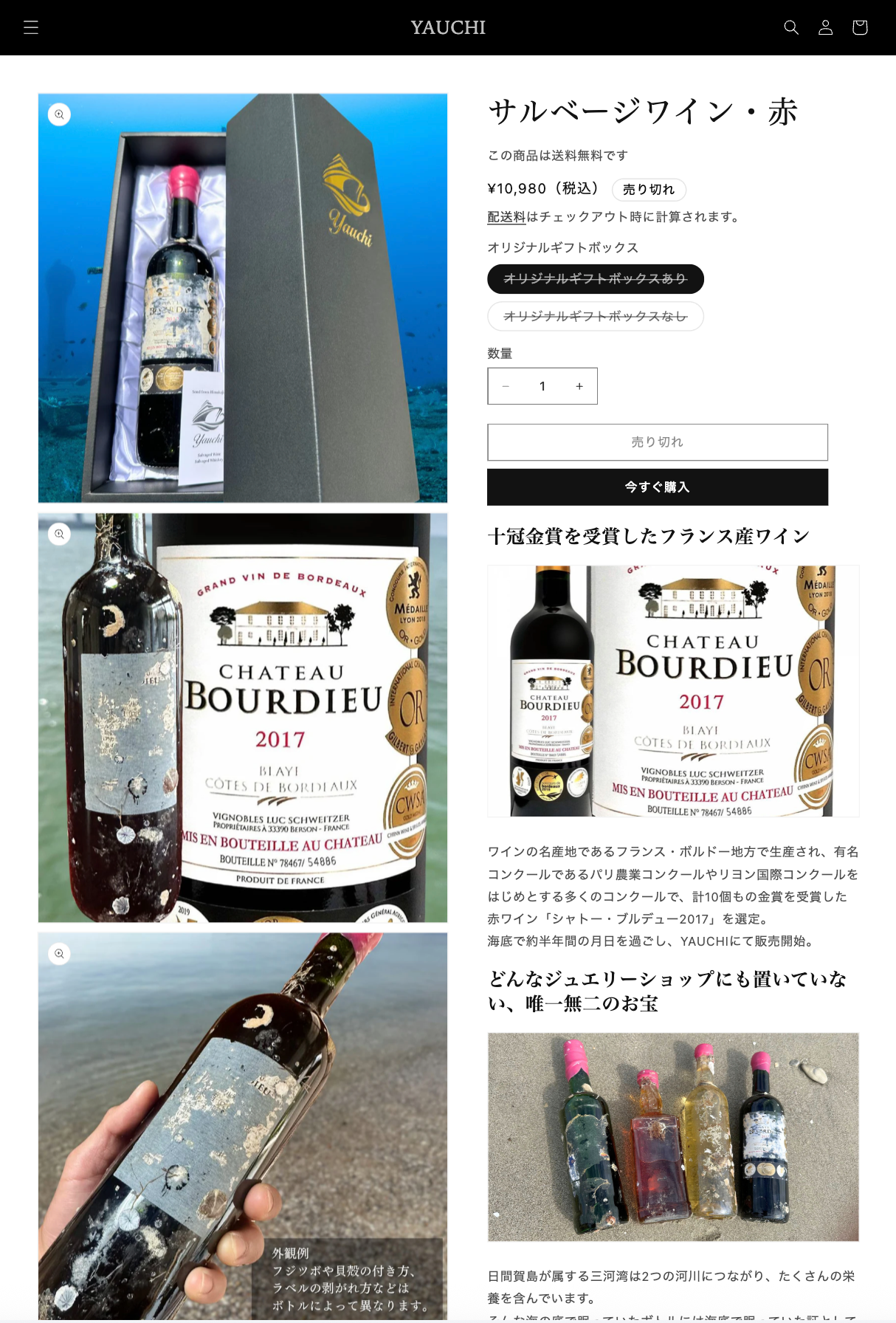
Task: Open the account login icon
Action: pyautogui.click(x=825, y=27)
